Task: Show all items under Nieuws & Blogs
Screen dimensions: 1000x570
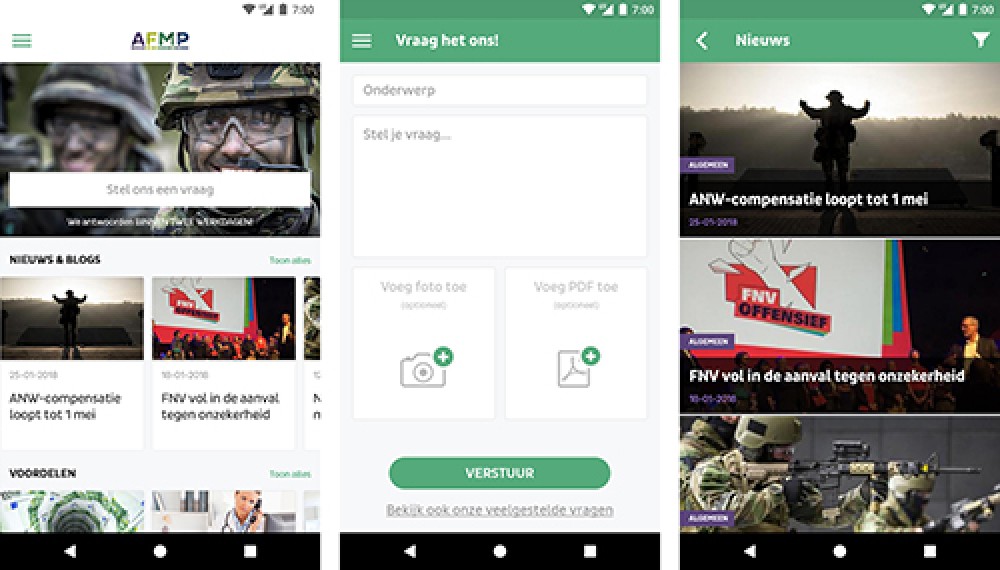Action: tap(290, 260)
